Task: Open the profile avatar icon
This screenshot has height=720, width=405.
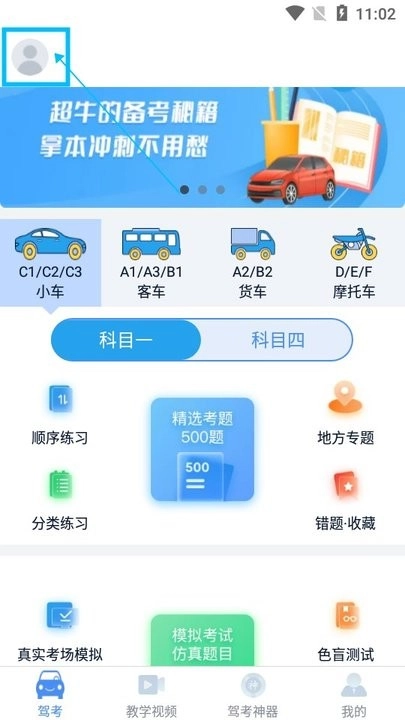Action: pyautogui.click(x=30, y=57)
